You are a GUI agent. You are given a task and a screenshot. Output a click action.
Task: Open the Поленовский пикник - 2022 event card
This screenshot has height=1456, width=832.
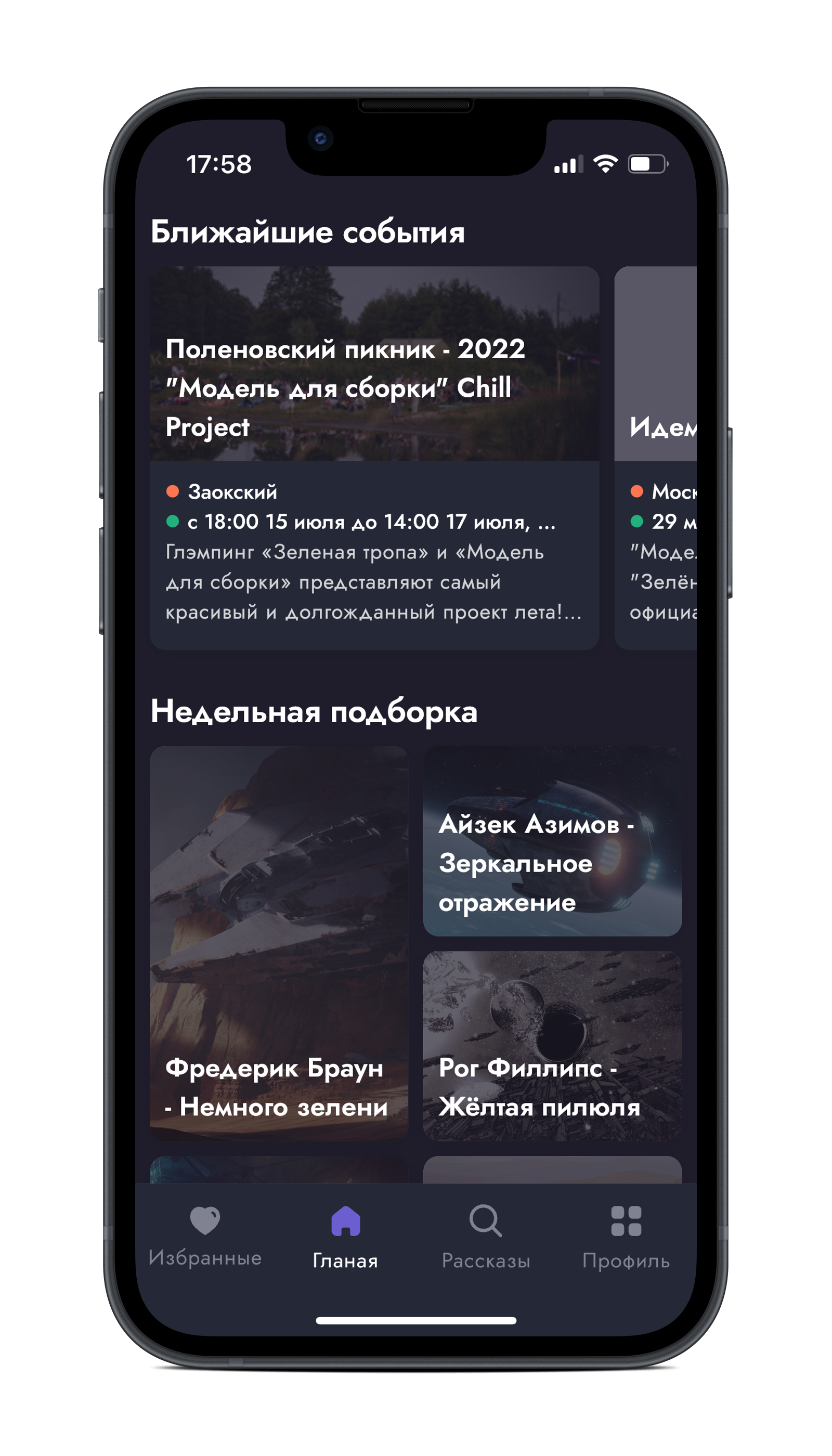point(374,457)
